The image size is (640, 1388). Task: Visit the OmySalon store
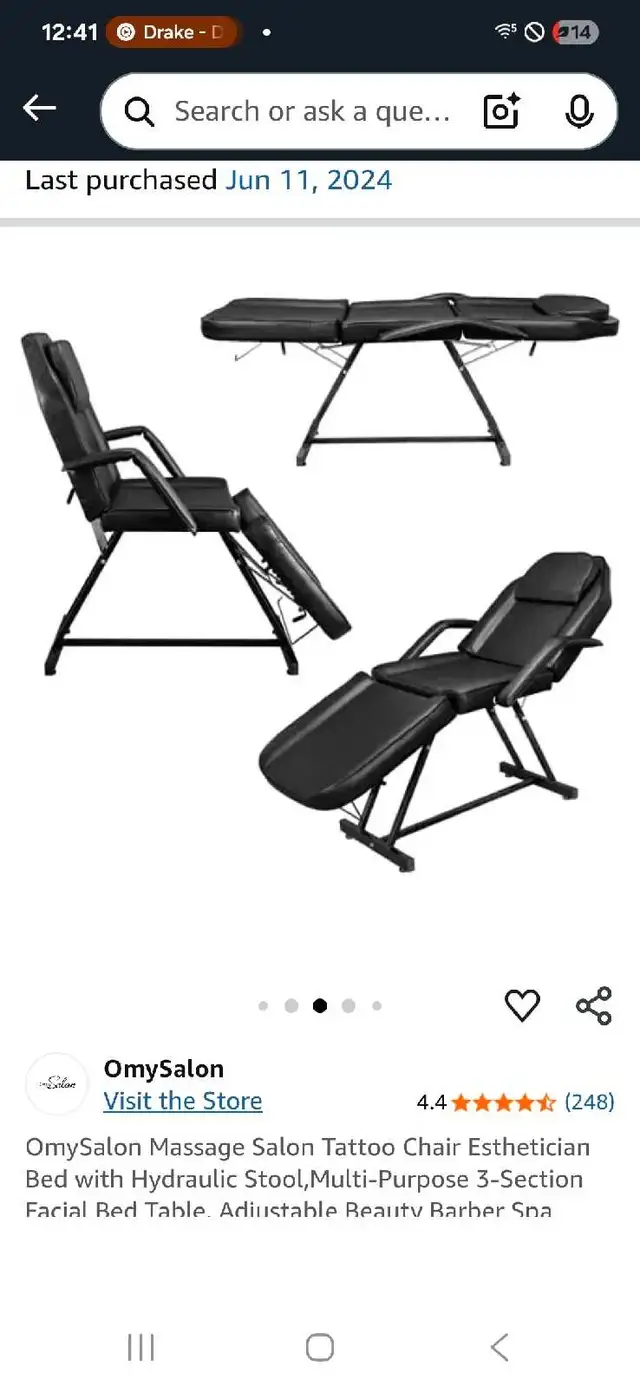pyautogui.click(x=183, y=1101)
